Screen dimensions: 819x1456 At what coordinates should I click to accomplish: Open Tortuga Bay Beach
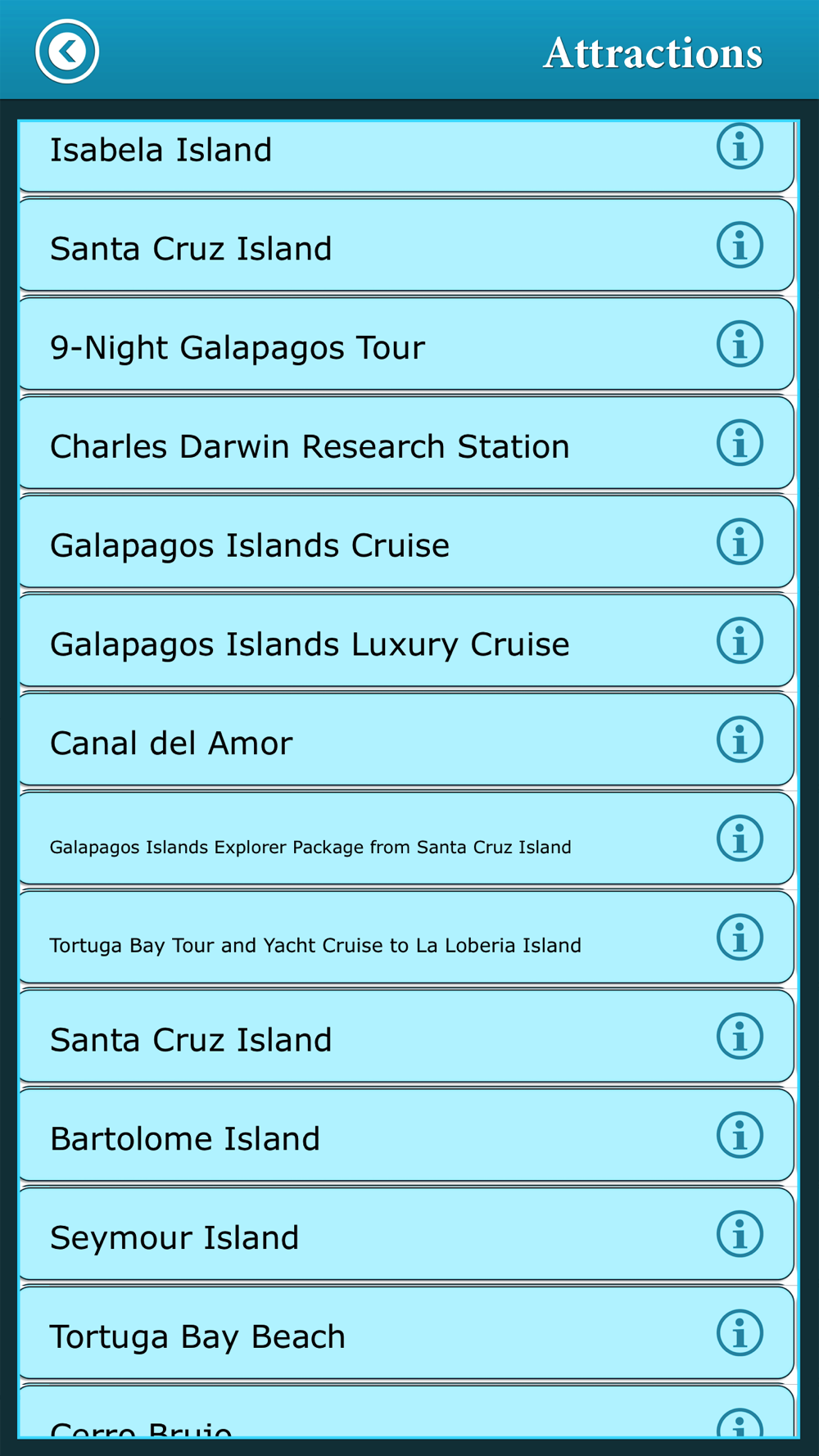point(406,1333)
